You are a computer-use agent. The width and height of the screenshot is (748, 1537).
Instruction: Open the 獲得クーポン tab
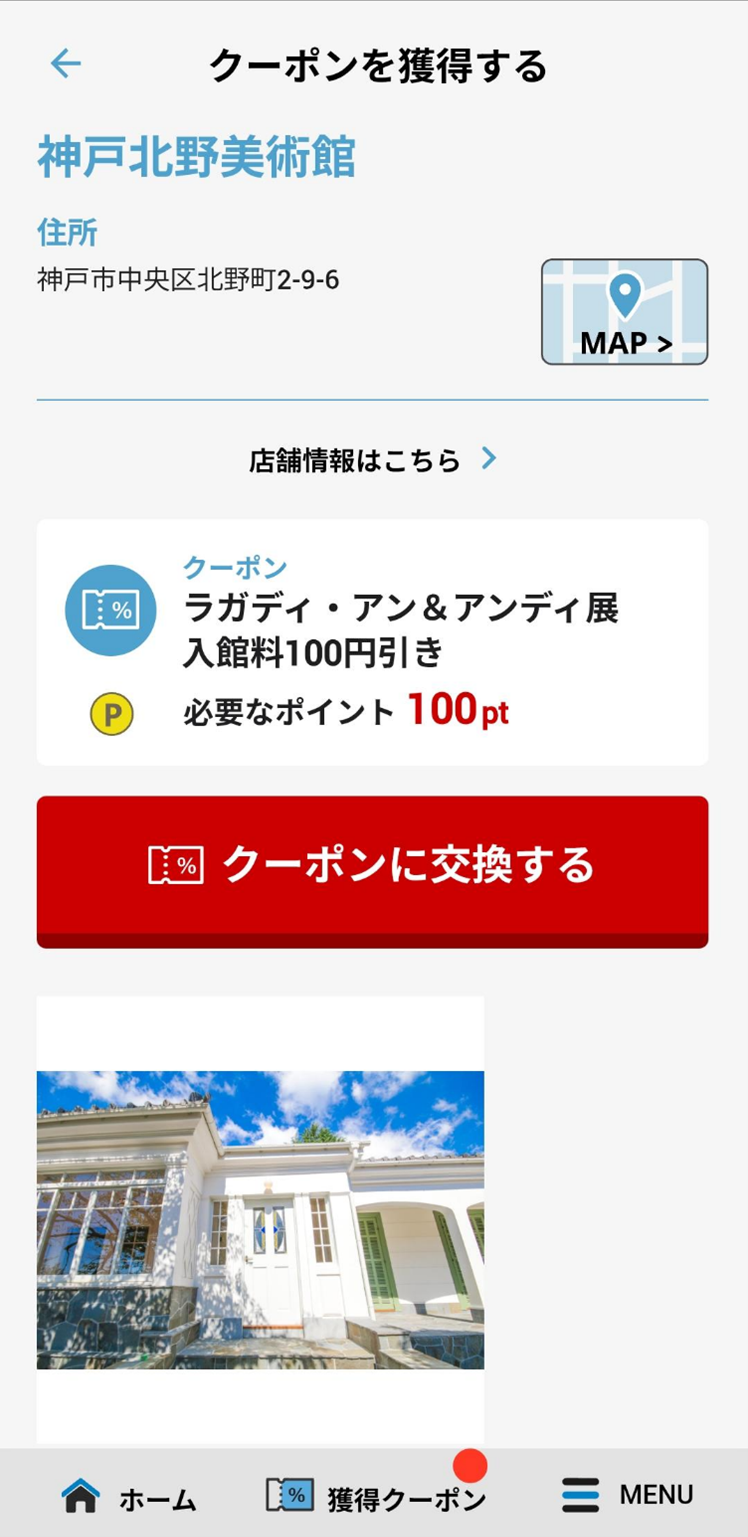(x=376, y=1497)
